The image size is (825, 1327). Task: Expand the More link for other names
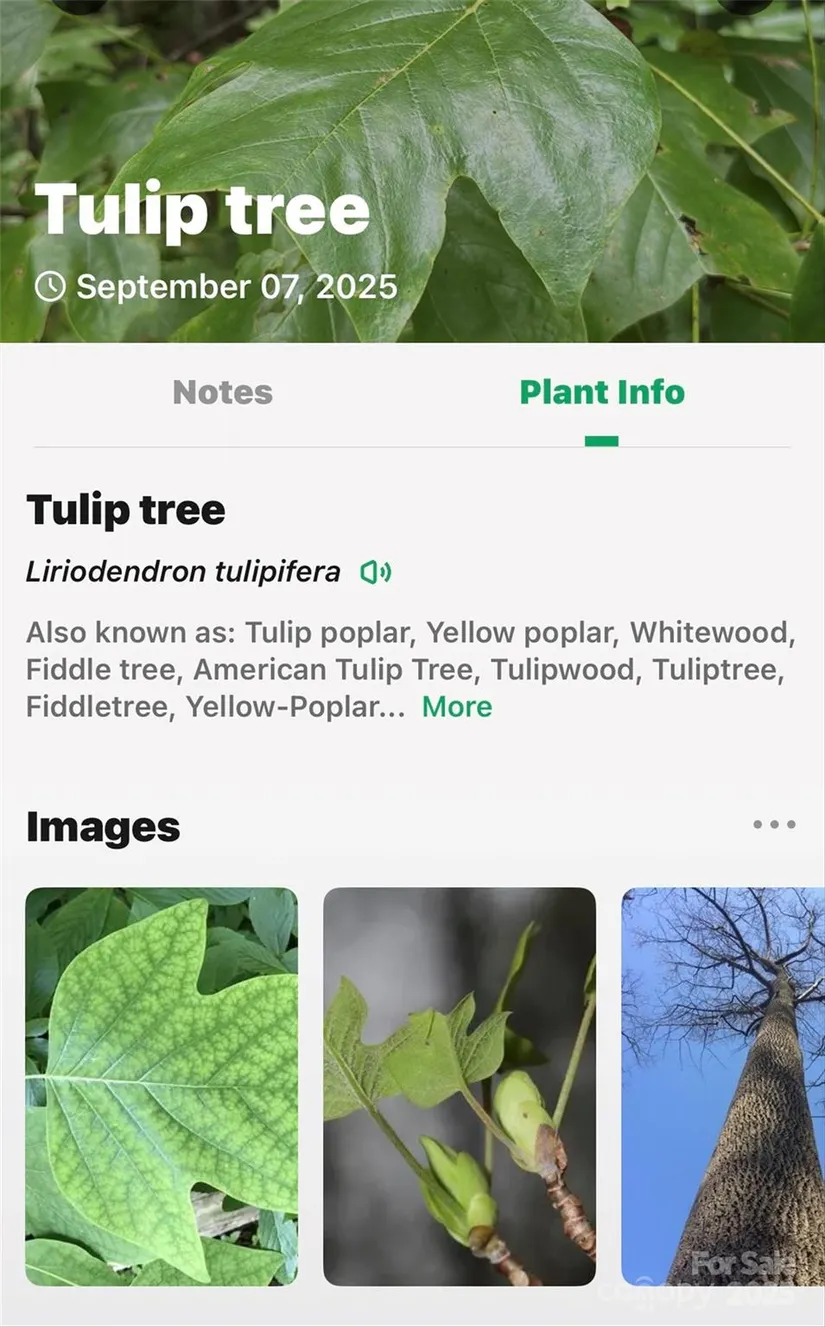[456, 707]
